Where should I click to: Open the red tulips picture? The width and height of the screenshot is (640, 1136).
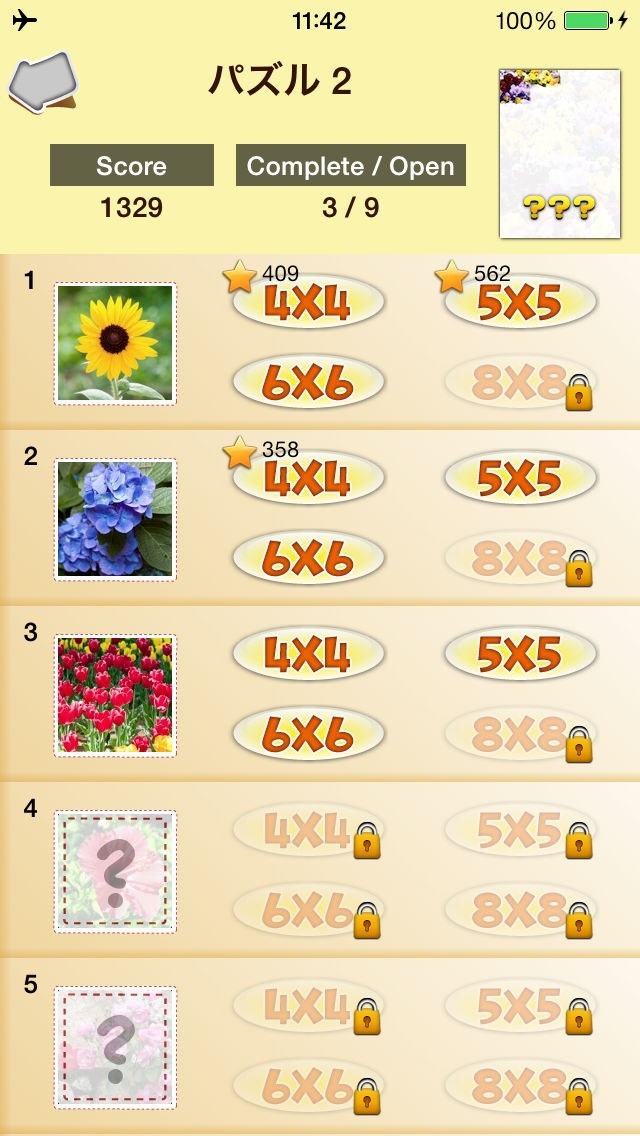[x=115, y=695]
